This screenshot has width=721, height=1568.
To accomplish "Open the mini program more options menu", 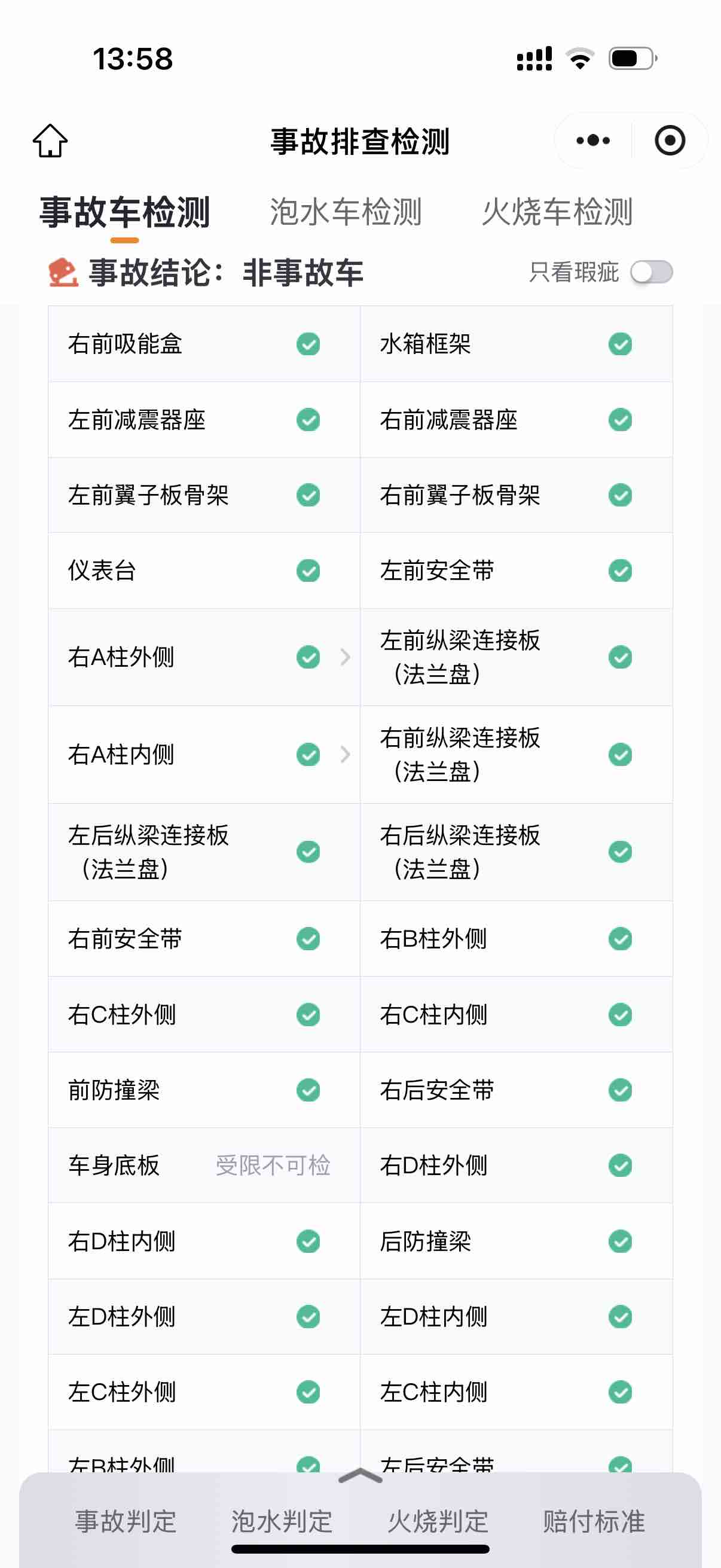I will [x=592, y=141].
